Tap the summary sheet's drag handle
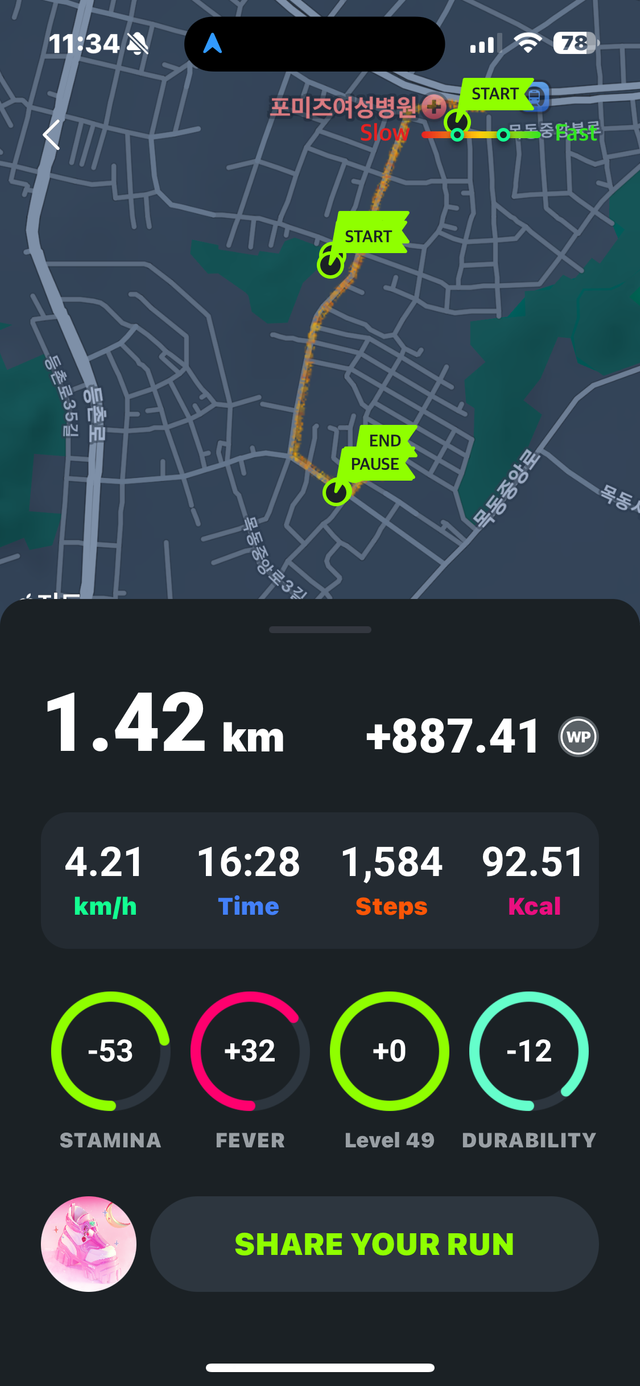This screenshot has height=1386, width=640. 320,630
